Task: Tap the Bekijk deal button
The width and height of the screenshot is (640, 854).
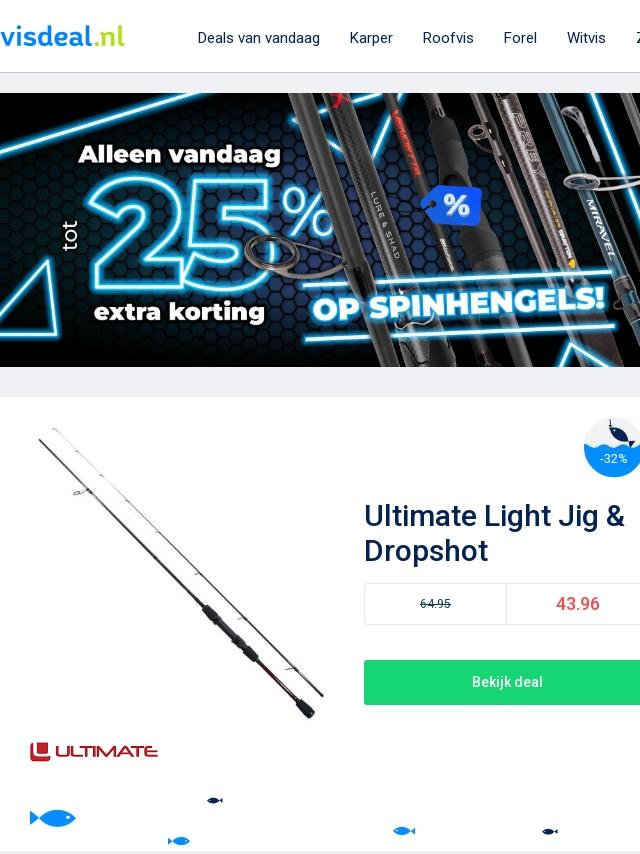Action: (x=506, y=682)
